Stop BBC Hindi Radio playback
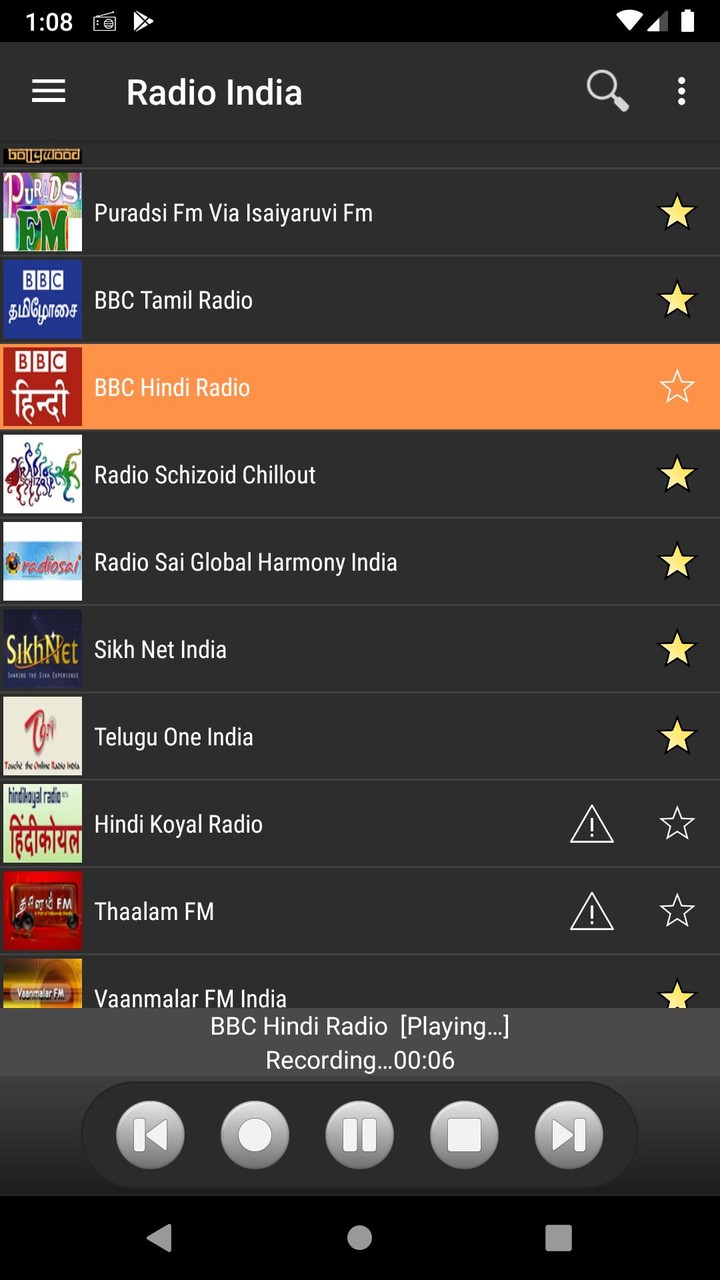Viewport: 720px width, 1280px height. click(463, 1135)
